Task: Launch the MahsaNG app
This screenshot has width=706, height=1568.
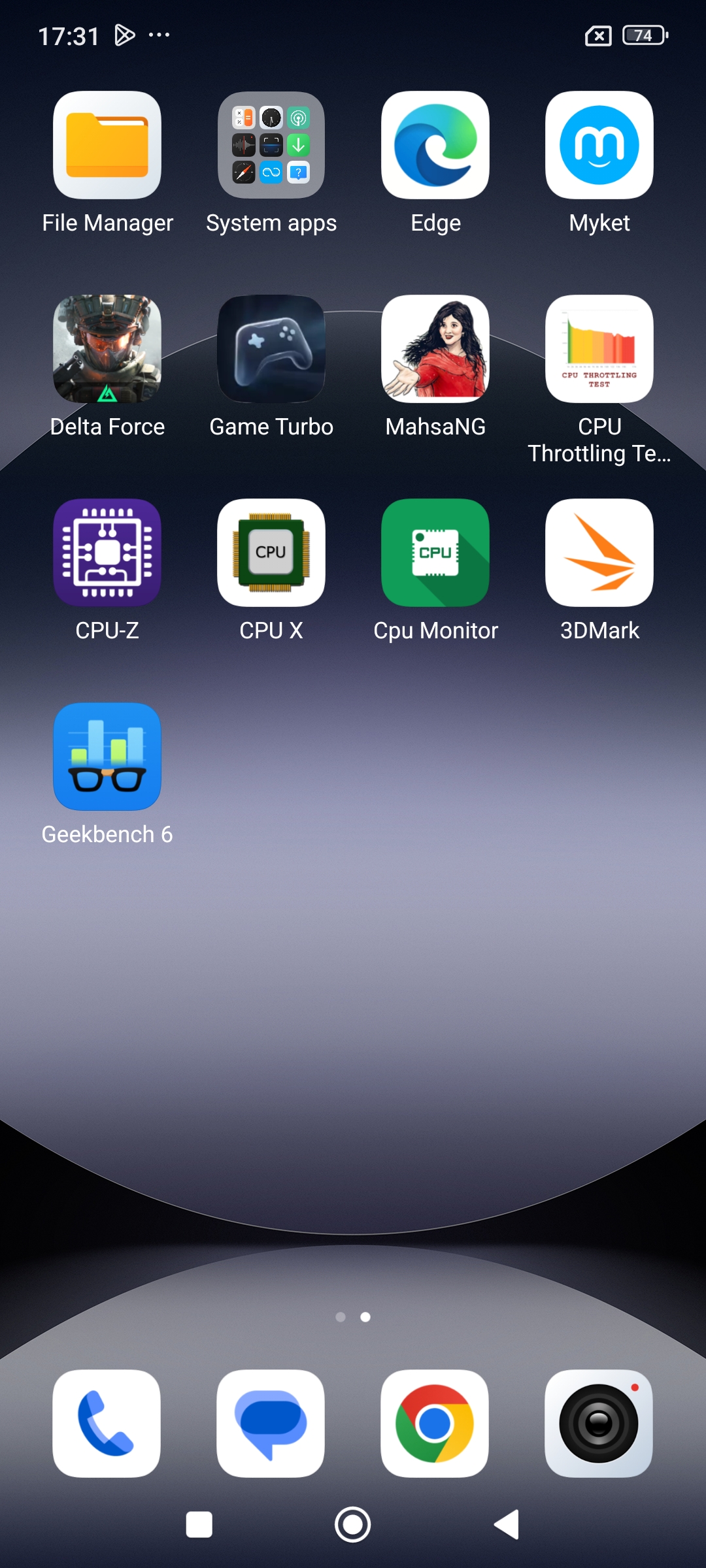Action: coord(435,349)
